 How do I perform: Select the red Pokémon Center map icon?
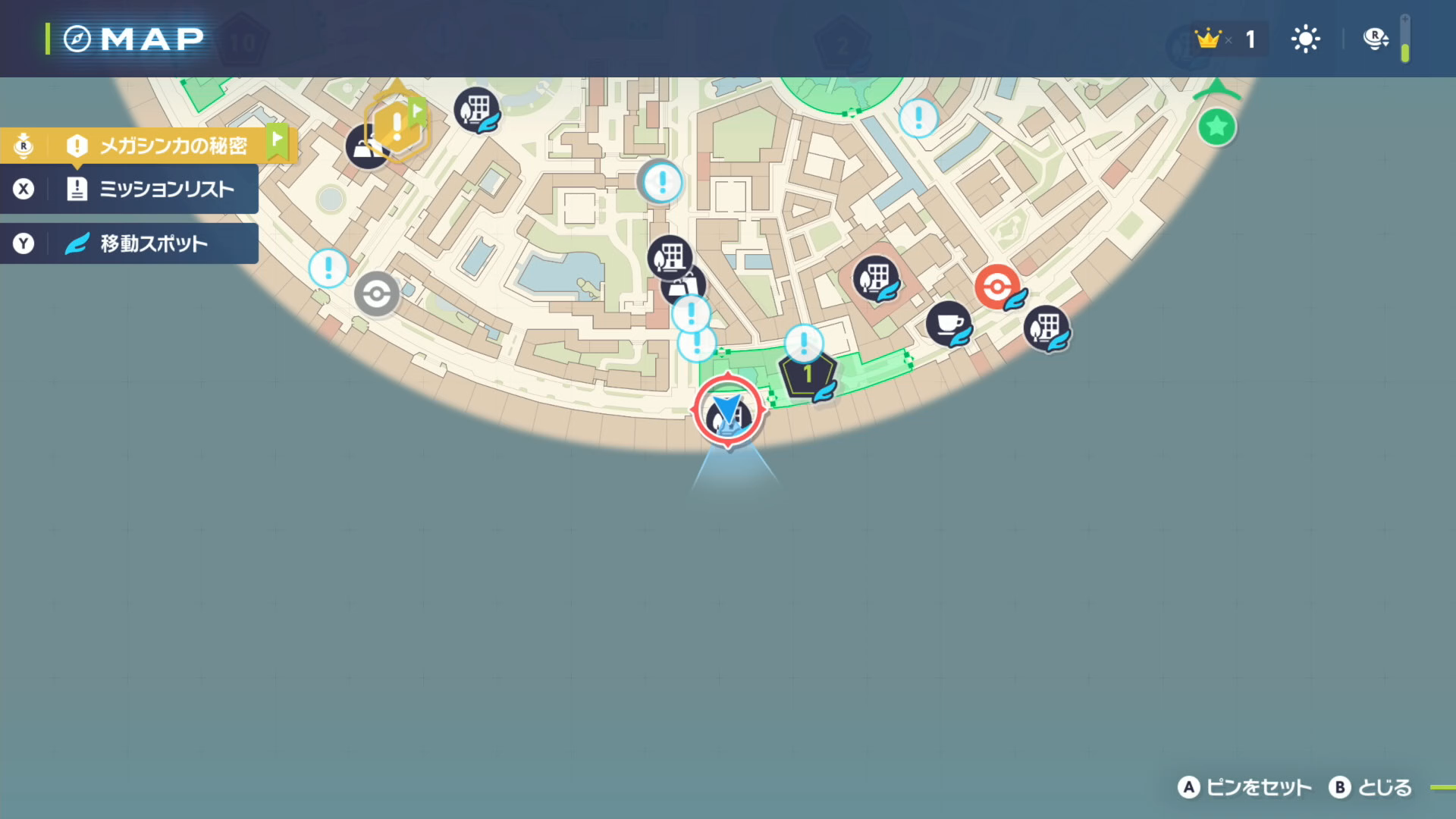pyautogui.click(x=996, y=287)
